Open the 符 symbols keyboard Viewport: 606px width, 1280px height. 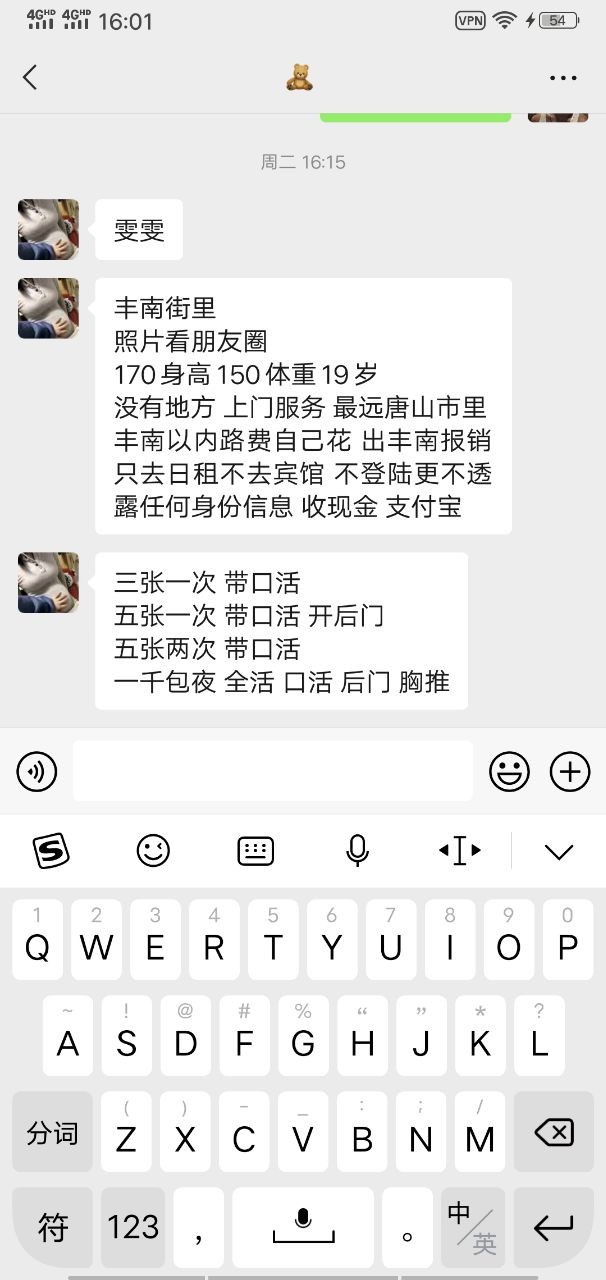[x=52, y=1227]
